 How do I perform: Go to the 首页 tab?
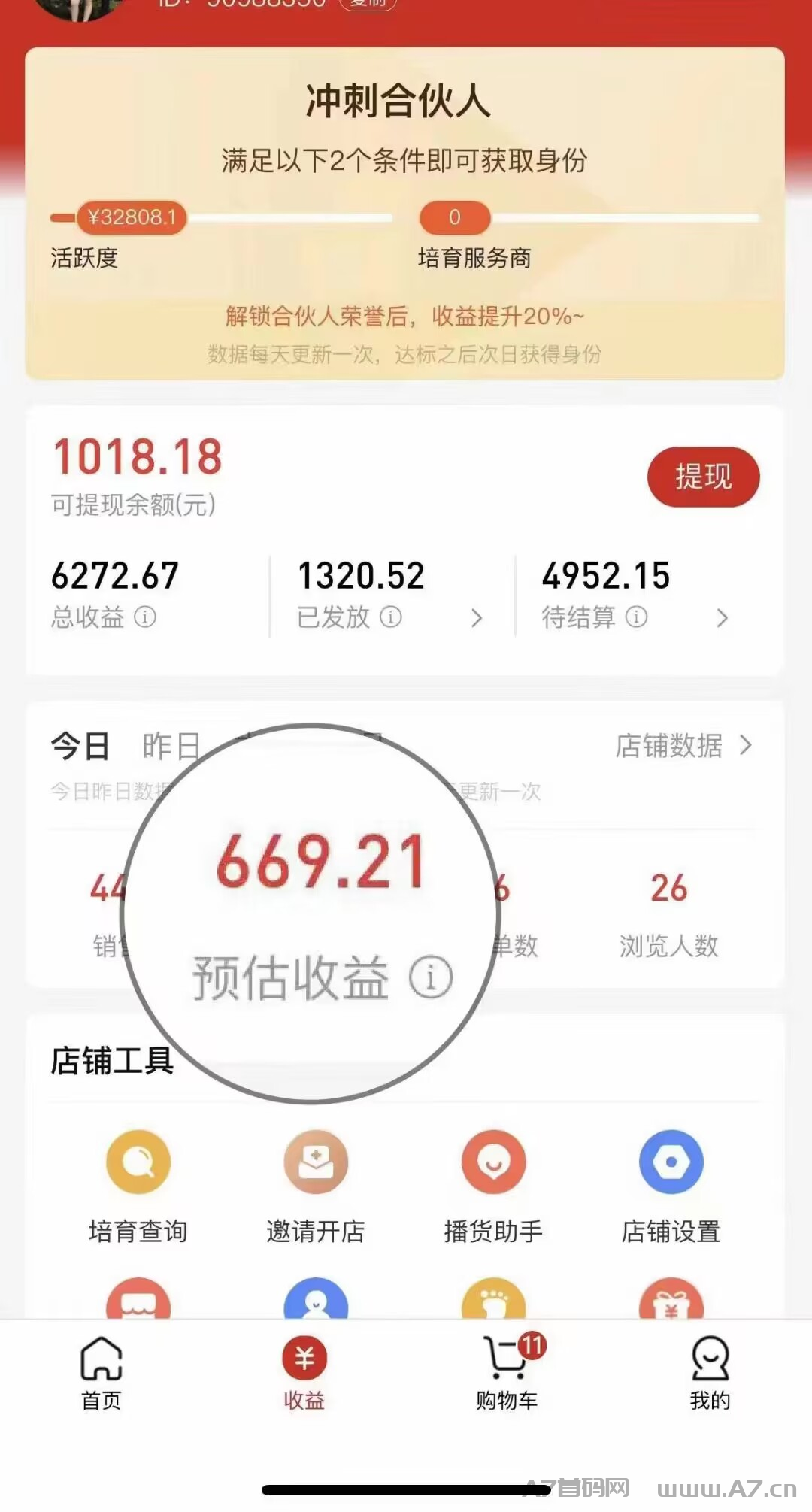pos(101,1374)
